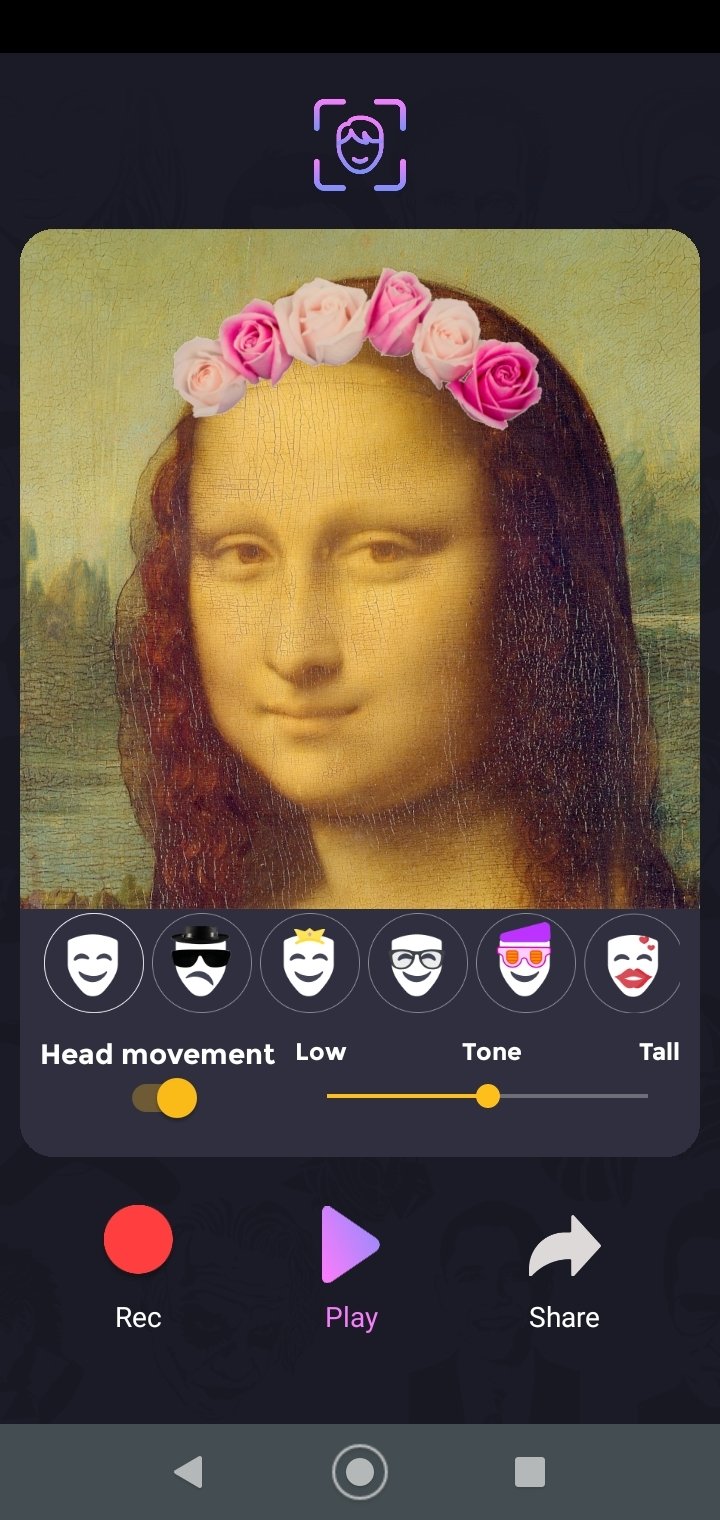Return to the home screen

(x=360, y=1472)
